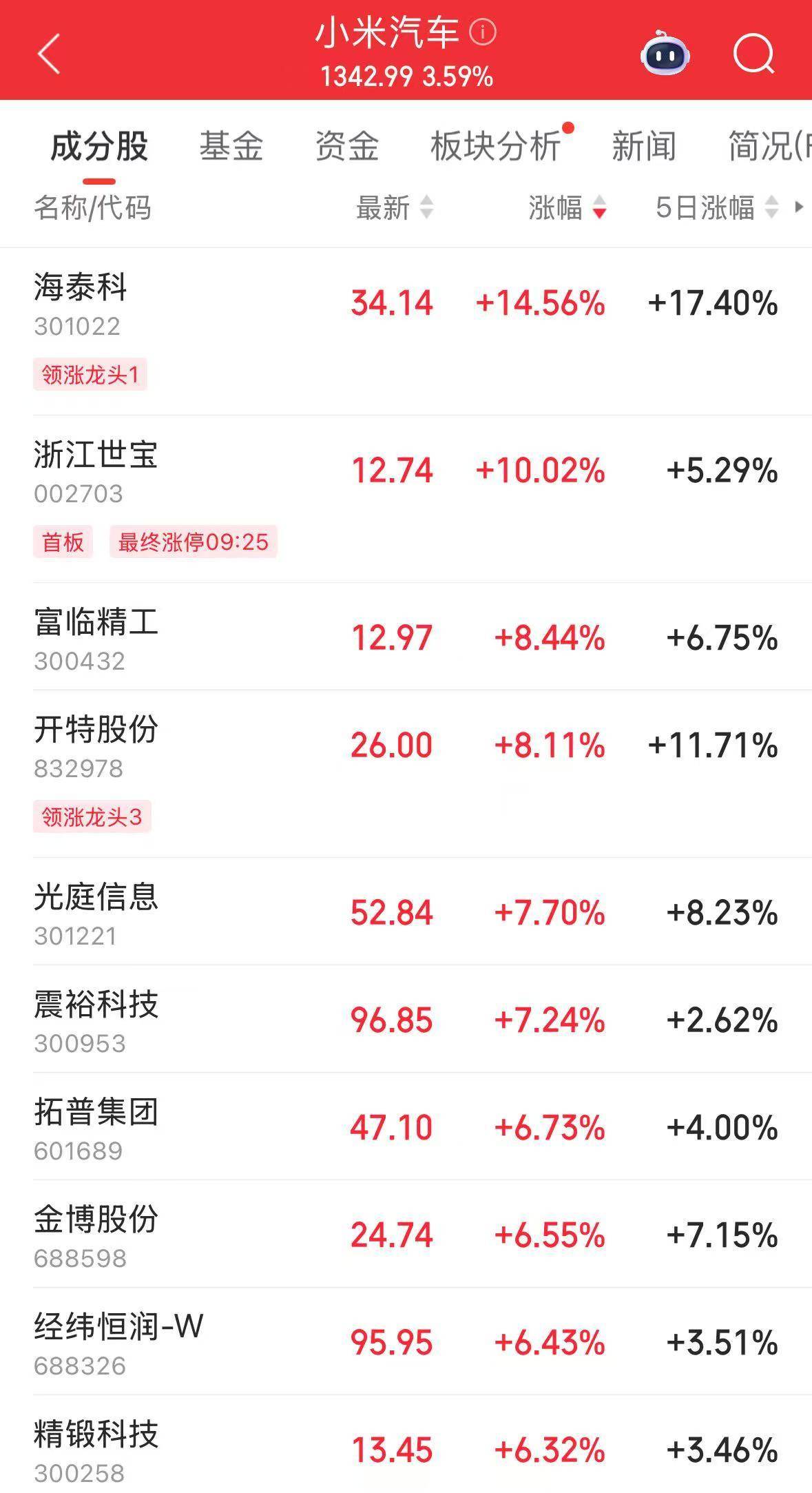Sort the list by 5日涨幅
The height and width of the screenshot is (1493, 812).
717,207
